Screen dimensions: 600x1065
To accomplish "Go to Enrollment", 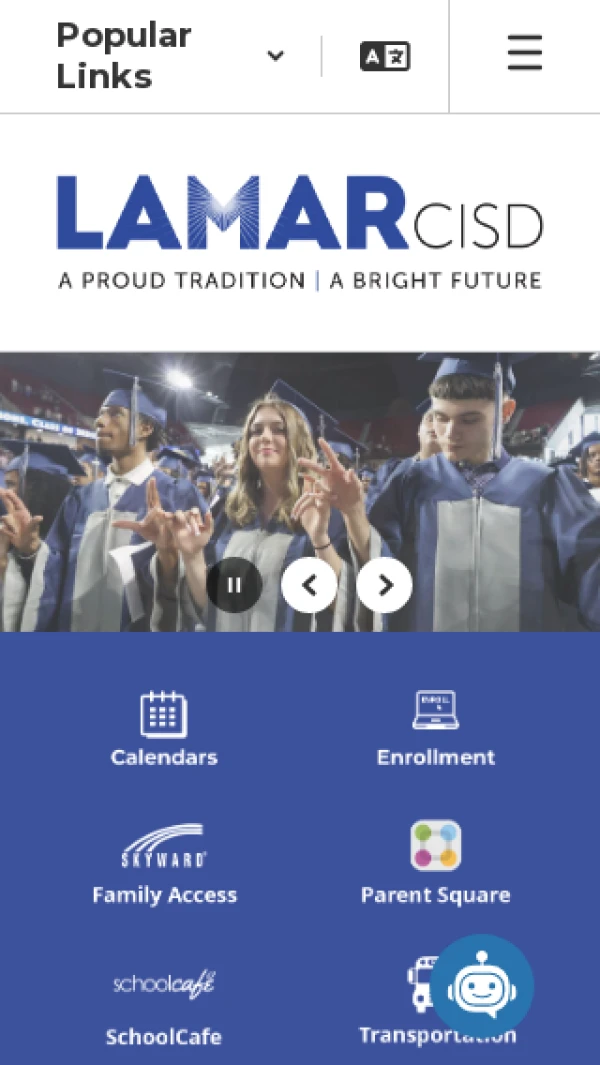I will 435,729.
